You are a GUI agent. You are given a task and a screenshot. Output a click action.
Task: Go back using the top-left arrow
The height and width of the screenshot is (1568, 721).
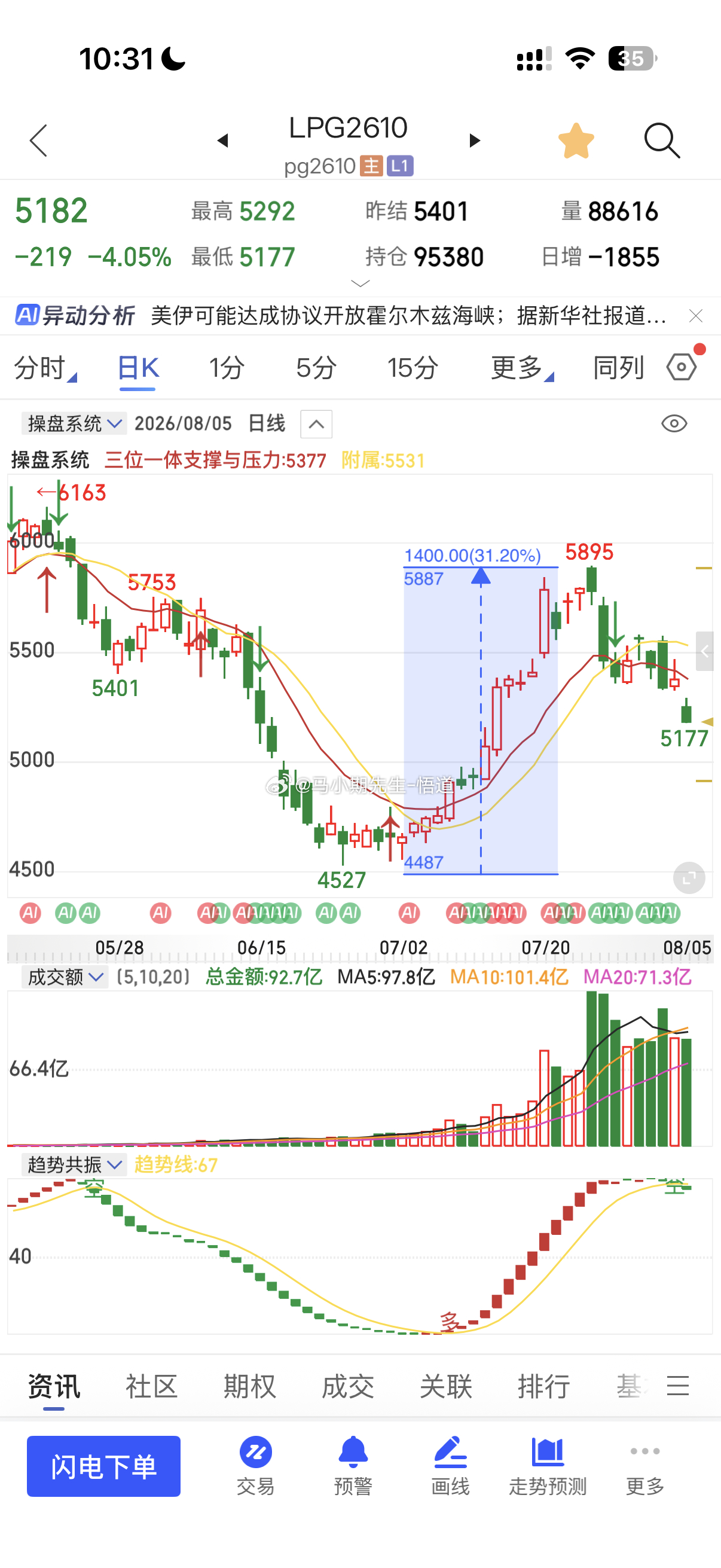pos(38,141)
